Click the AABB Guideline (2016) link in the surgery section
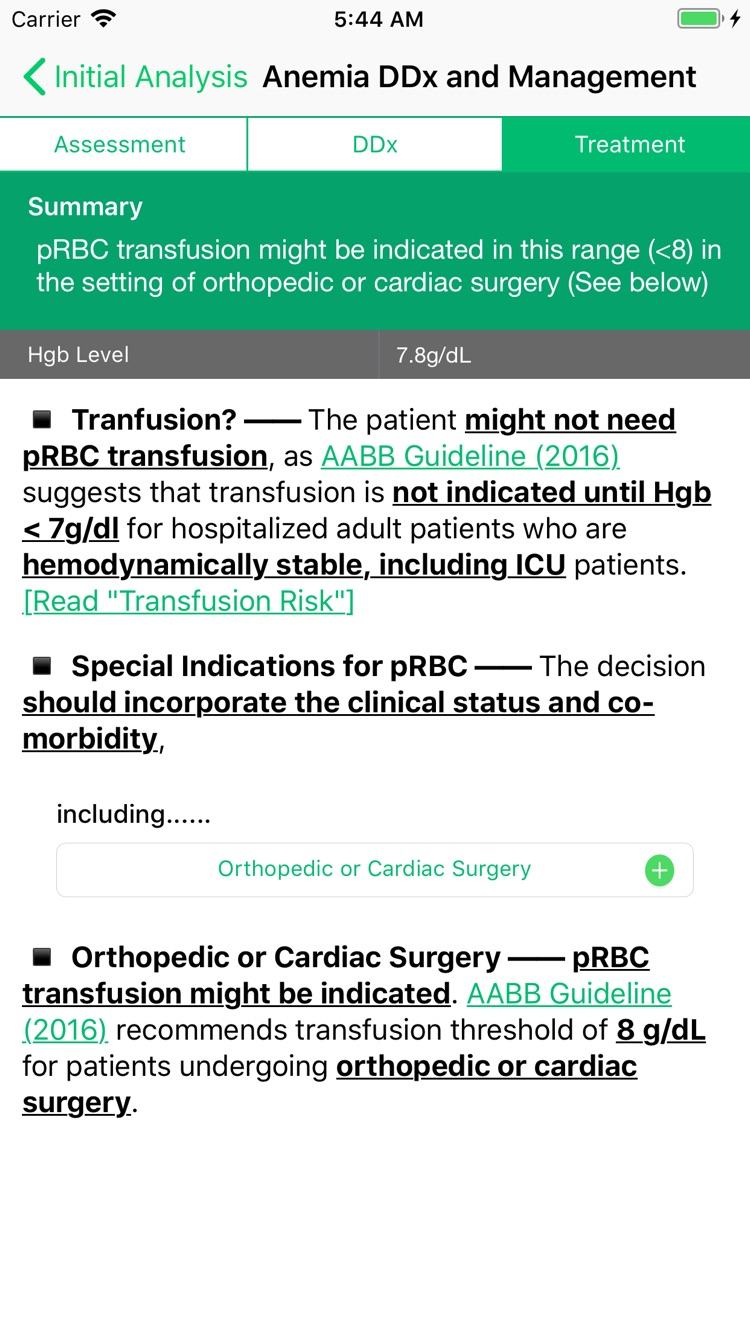The image size is (750, 1334). click(571, 993)
